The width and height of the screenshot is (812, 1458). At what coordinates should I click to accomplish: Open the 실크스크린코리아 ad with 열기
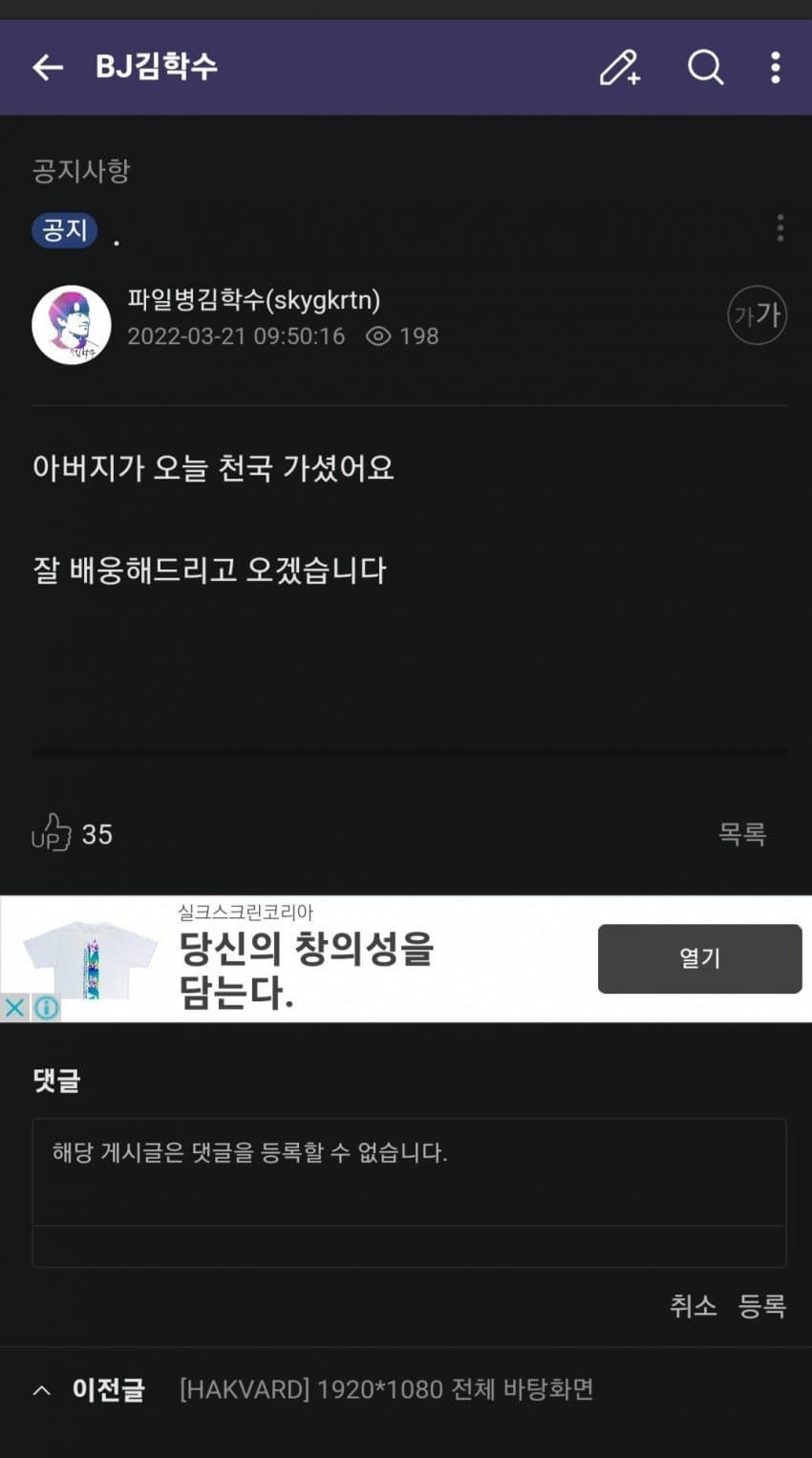coord(699,958)
